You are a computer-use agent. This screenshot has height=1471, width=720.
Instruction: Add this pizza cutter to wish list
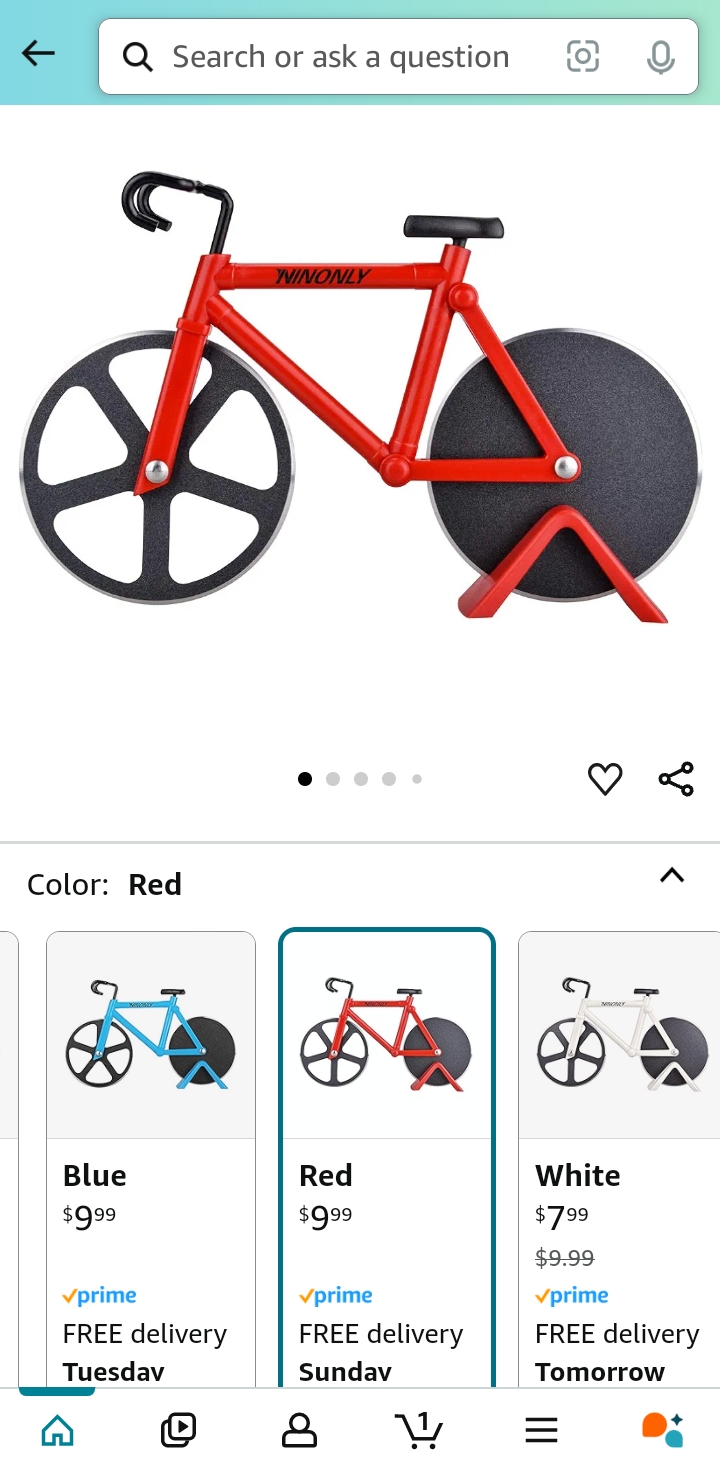[x=605, y=779]
